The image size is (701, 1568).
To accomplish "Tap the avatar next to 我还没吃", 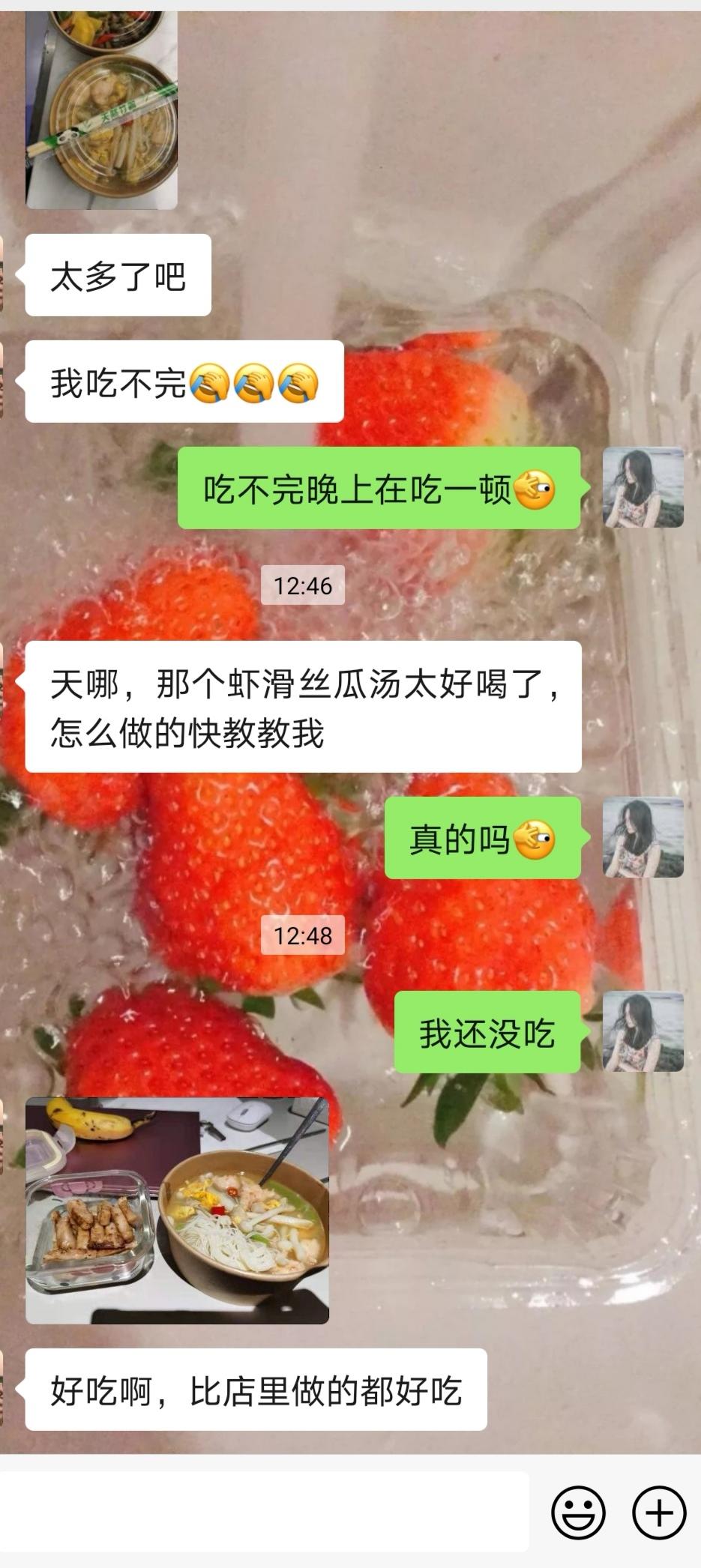I will (x=643, y=1031).
